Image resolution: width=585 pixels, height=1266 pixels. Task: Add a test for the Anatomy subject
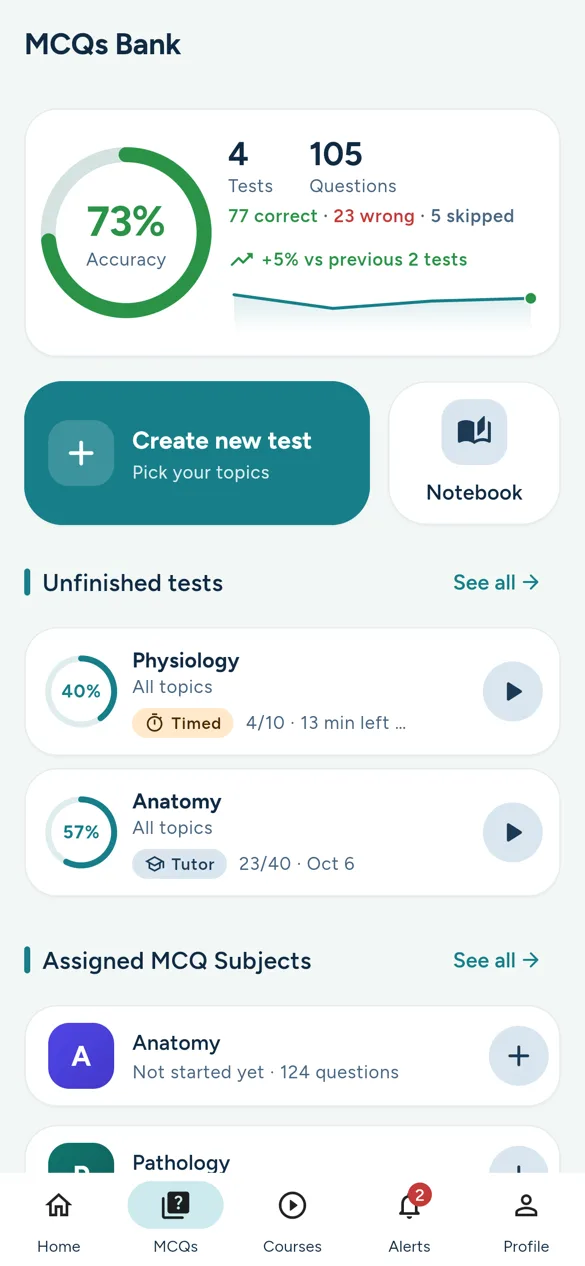click(x=518, y=1056)
